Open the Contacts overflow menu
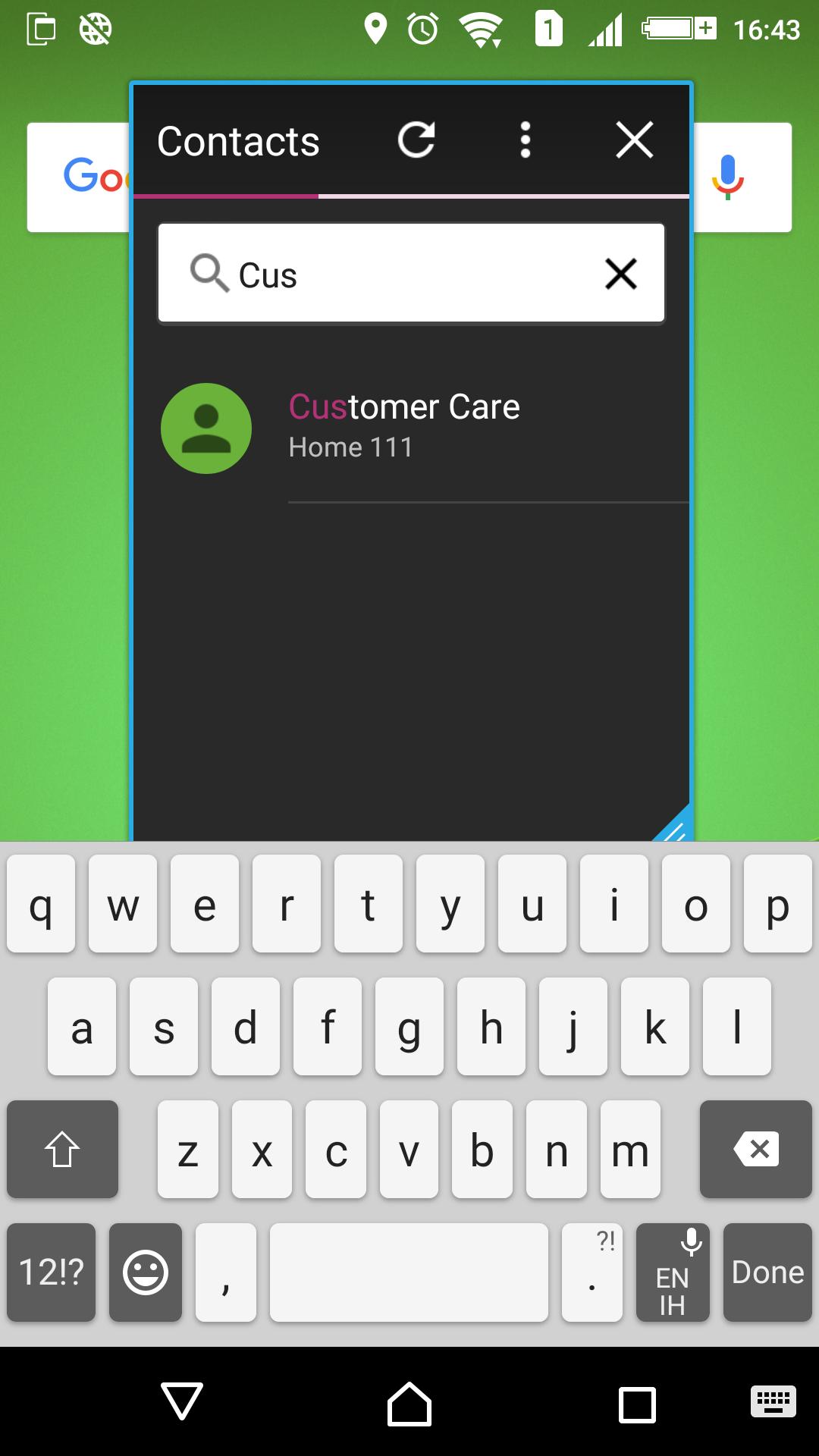The image size is (819, 1456). [525, 140]
